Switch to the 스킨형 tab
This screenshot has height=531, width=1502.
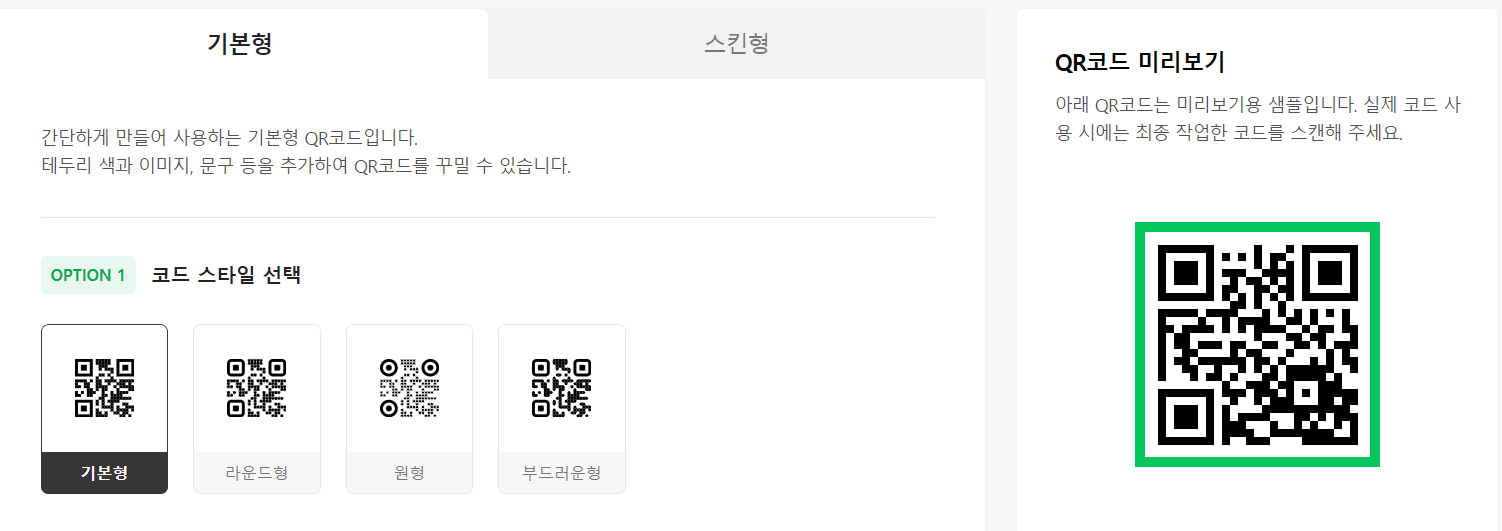click(736, 44)
